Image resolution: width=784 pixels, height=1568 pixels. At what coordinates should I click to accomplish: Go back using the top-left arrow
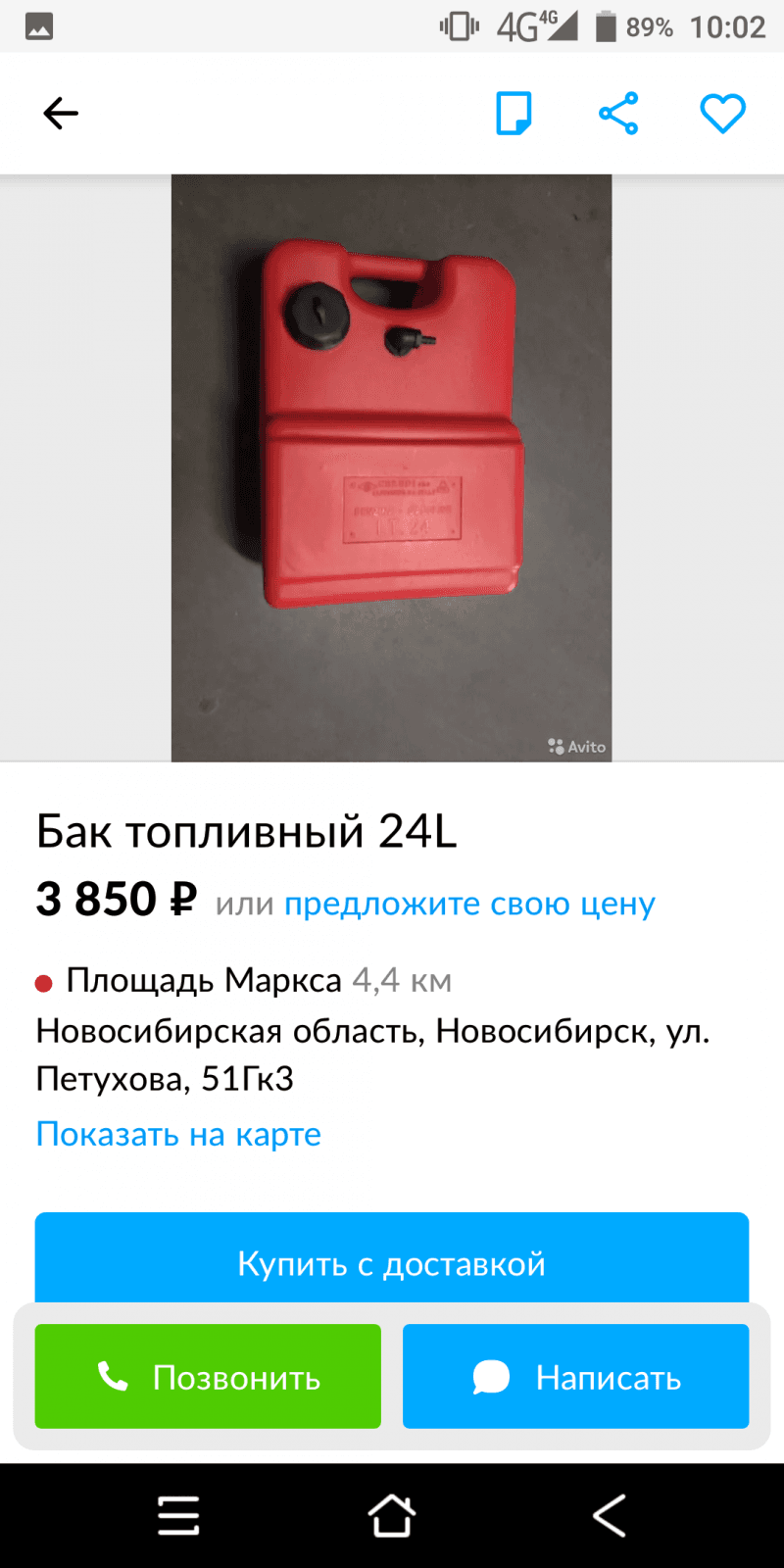[x=61, y=114]
